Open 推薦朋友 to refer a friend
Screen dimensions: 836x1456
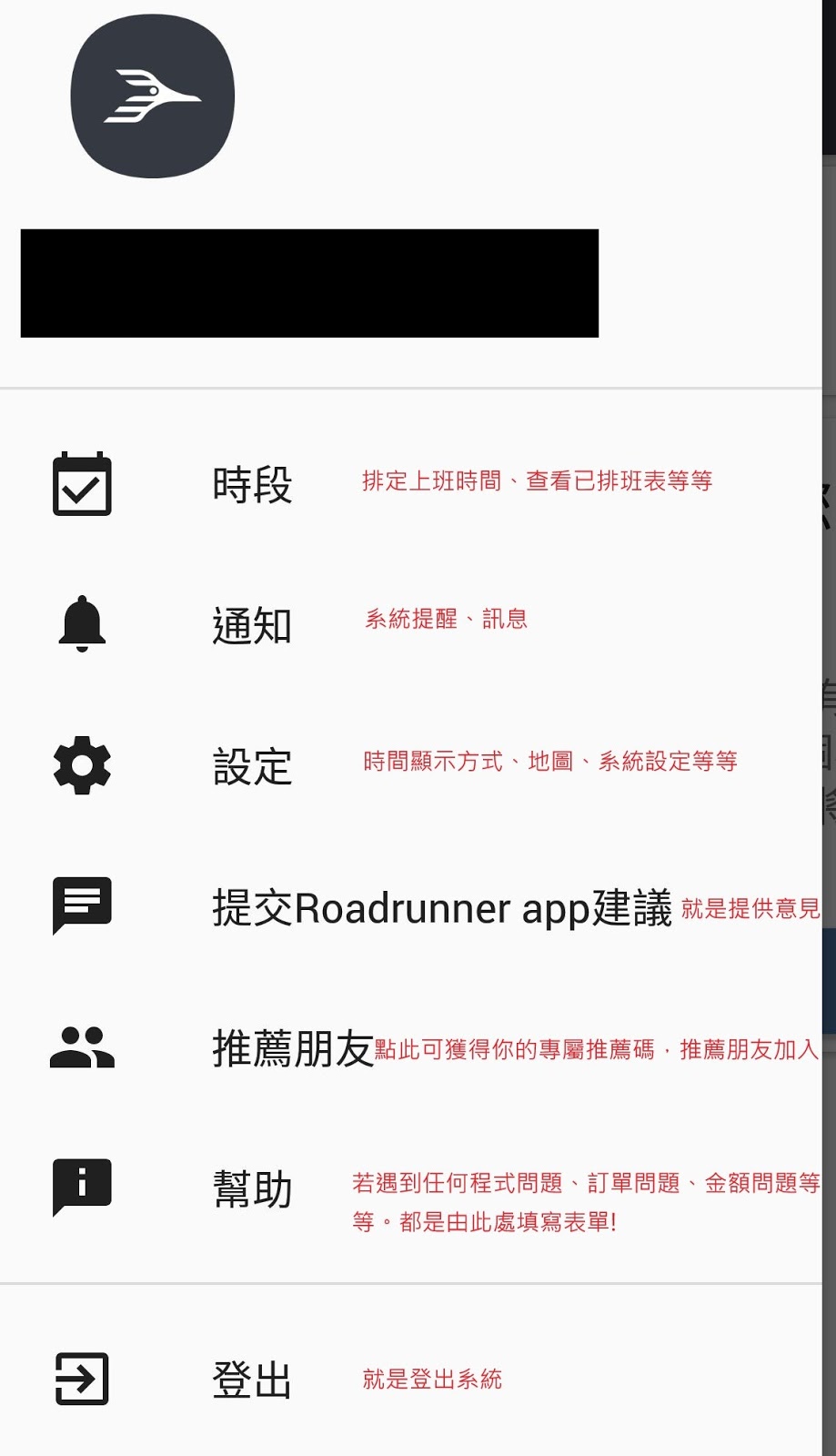point(293,1048)
